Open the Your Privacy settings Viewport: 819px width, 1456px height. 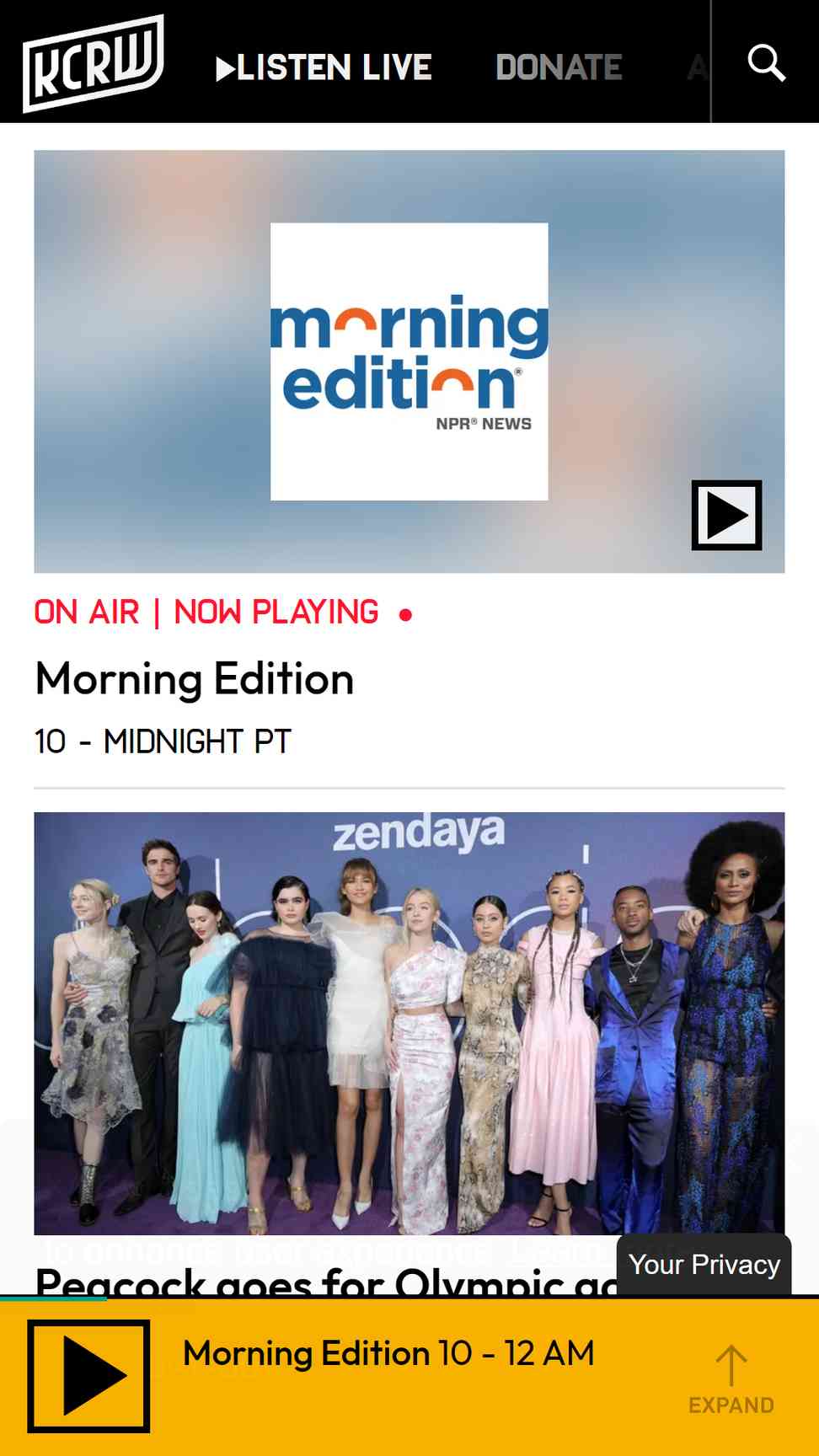tap(704, 1264)
